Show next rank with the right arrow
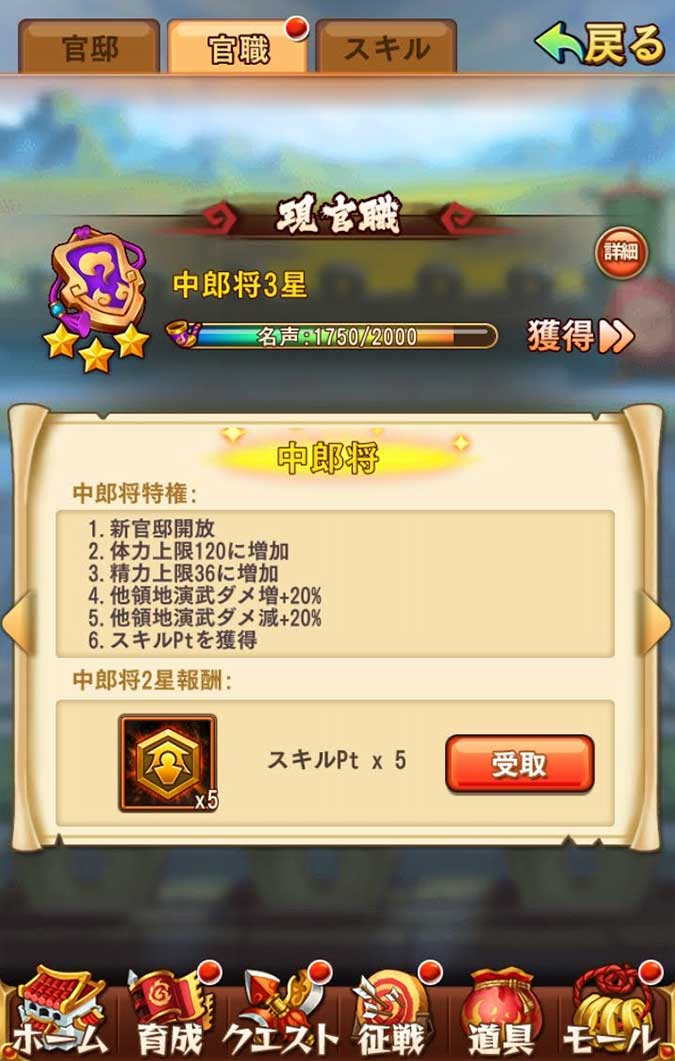The width and height of the screenshot is (675, 1061). pyautogui.click(x=655, y=622)
